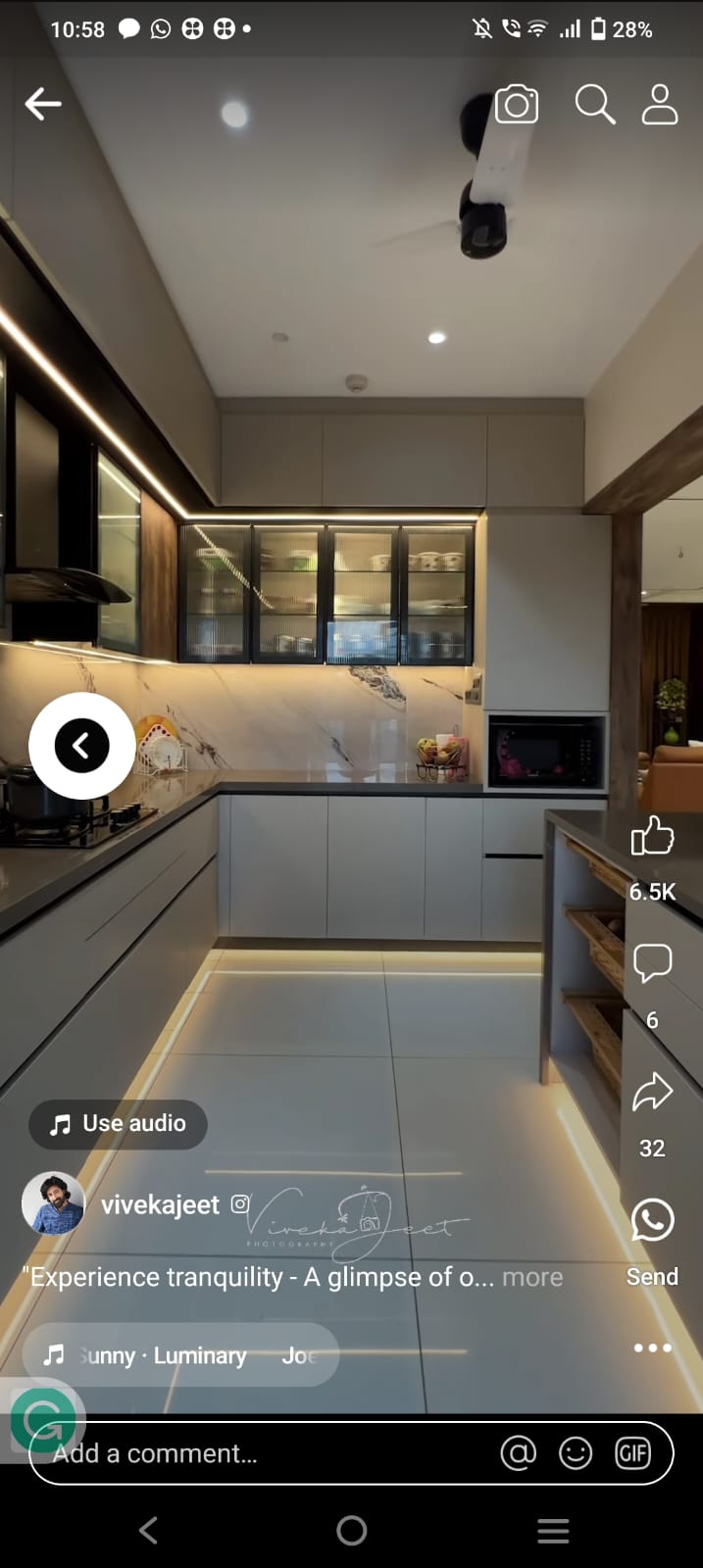Viewport: 703px width, 1568px height.
Task: Open the comments bubble
Action: pyautogui.click(x=652, y=963)
